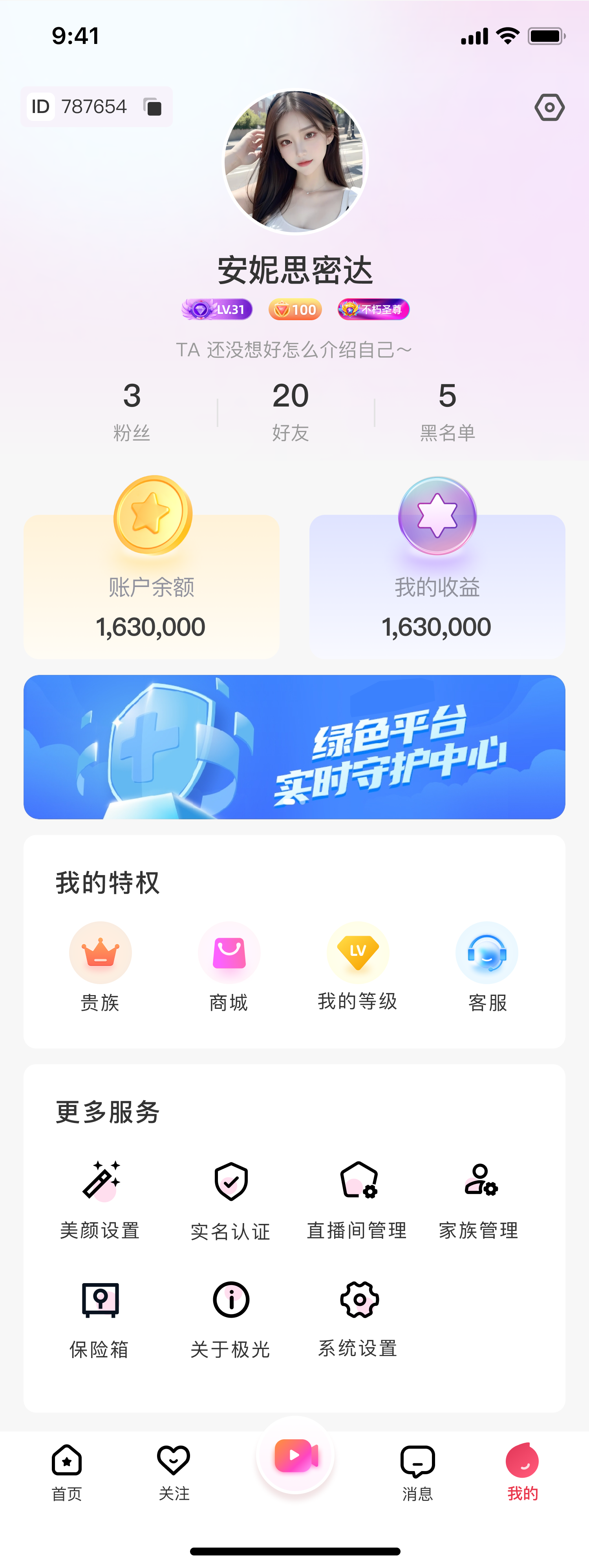
Task: Switch to the 首页 home tab
Action: pos(67,1471)
